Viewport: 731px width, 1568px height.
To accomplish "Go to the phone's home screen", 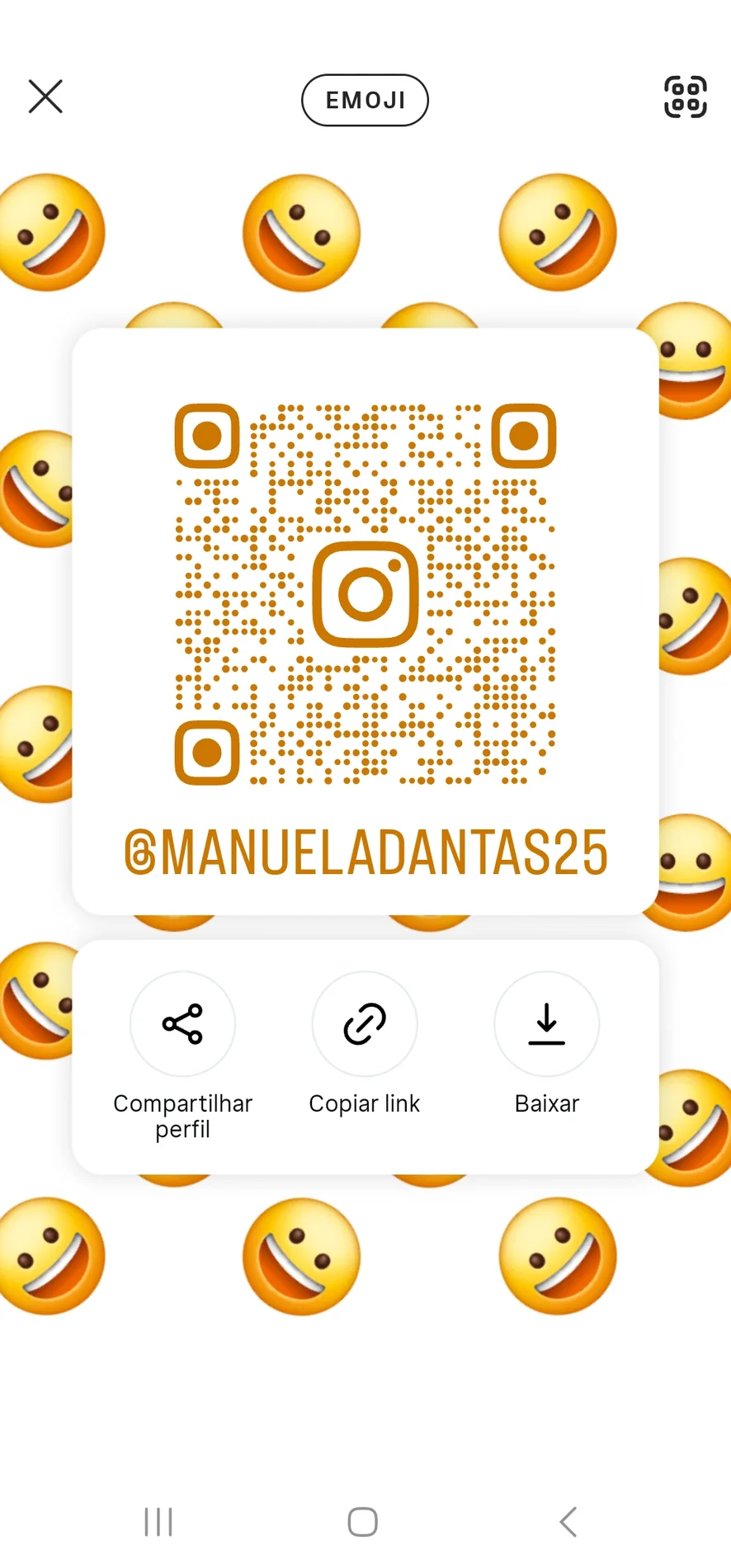I will tap(363, 1522).
